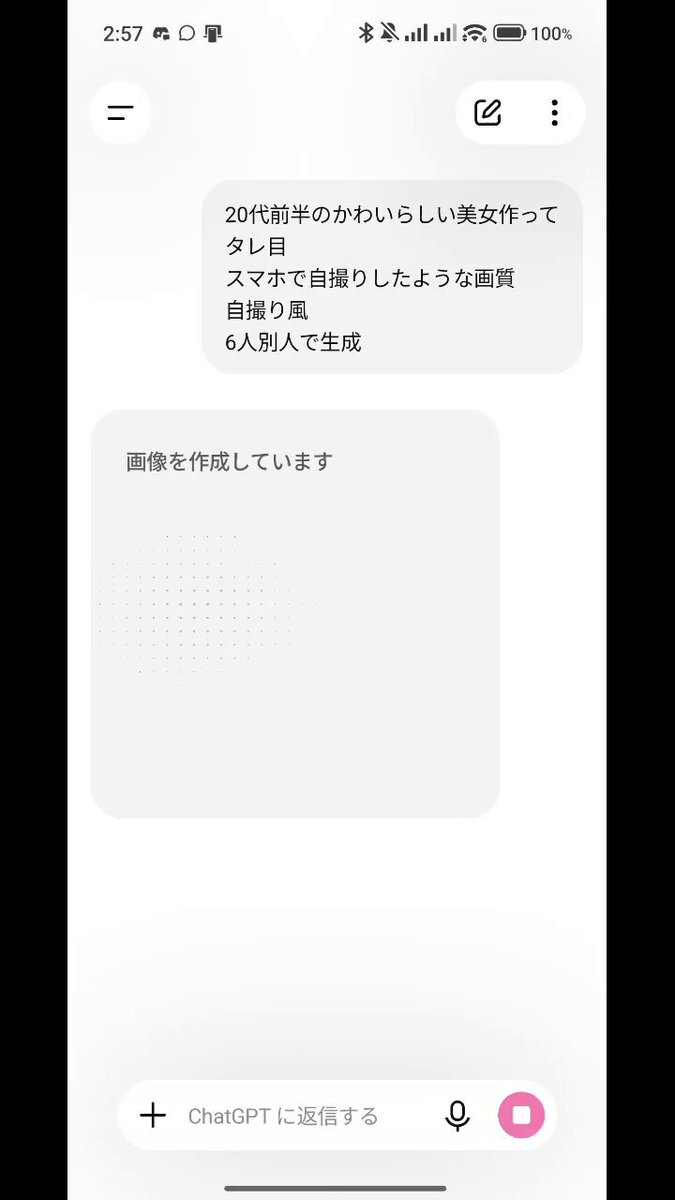Start voice input with the microphone
The height and width of the screenshot is (1200, 675).
(x=457, y=1116)
